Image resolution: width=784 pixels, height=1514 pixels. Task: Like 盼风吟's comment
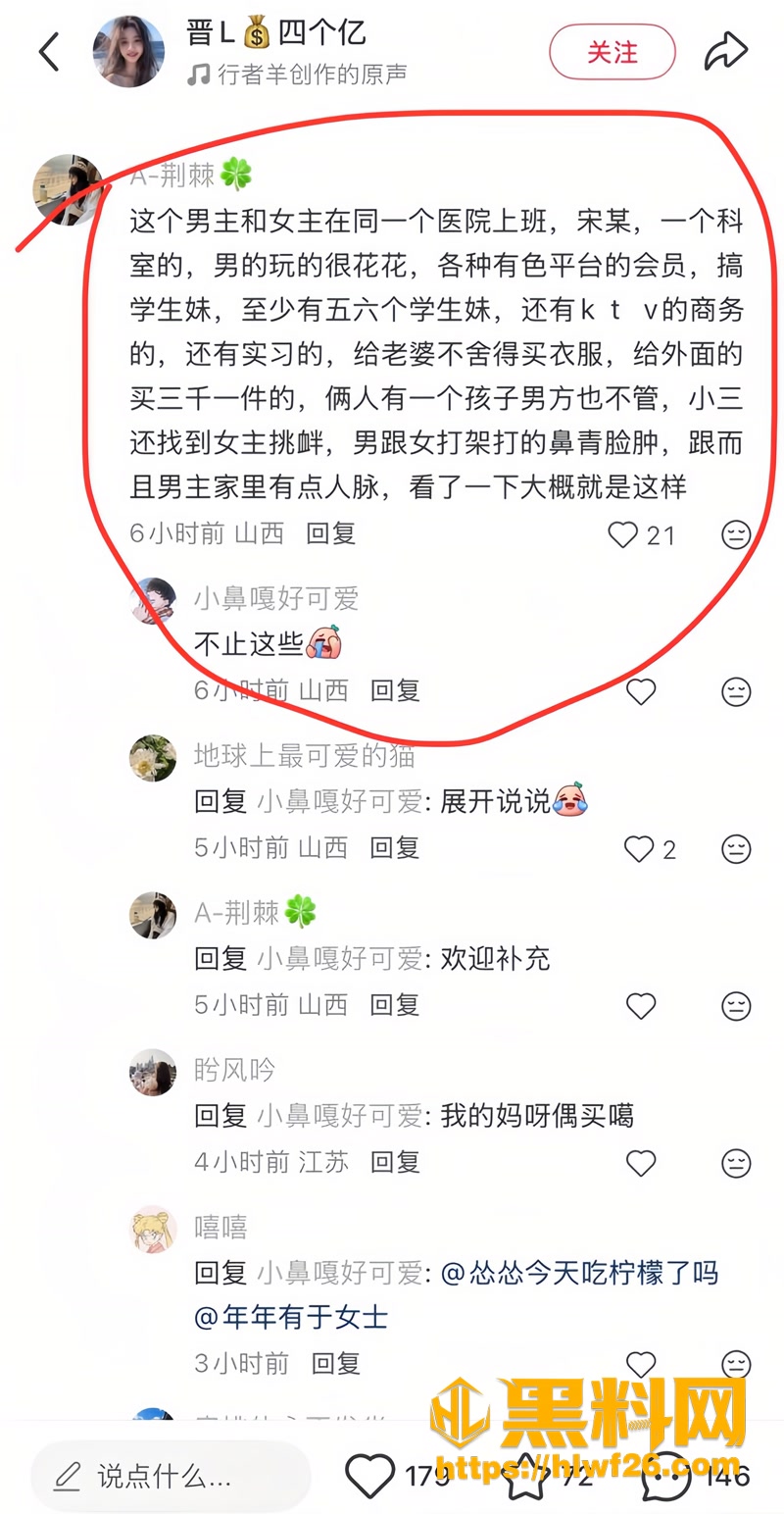click(x=640, y=1163)
